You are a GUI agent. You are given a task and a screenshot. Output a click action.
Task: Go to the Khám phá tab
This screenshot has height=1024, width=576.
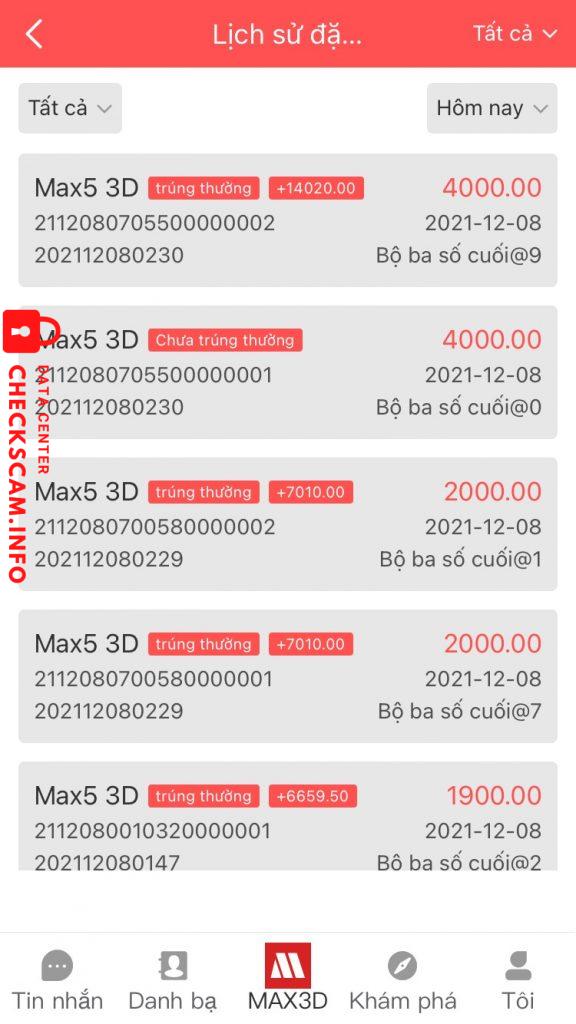pos(402,980)
